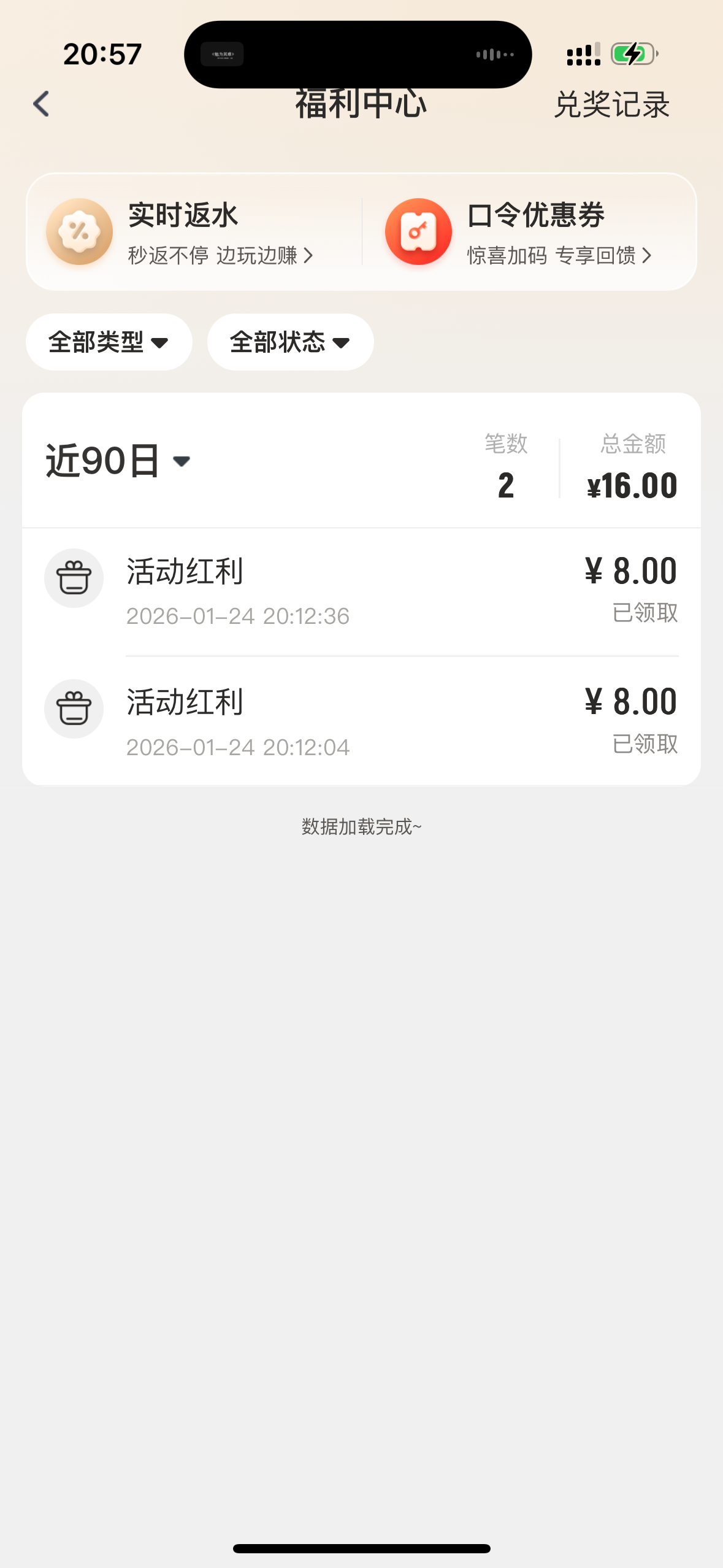Open the 全部状态 filter dropdown
Image resolution: width=723 pixels, height=1568 pixels.
point(289,342)
